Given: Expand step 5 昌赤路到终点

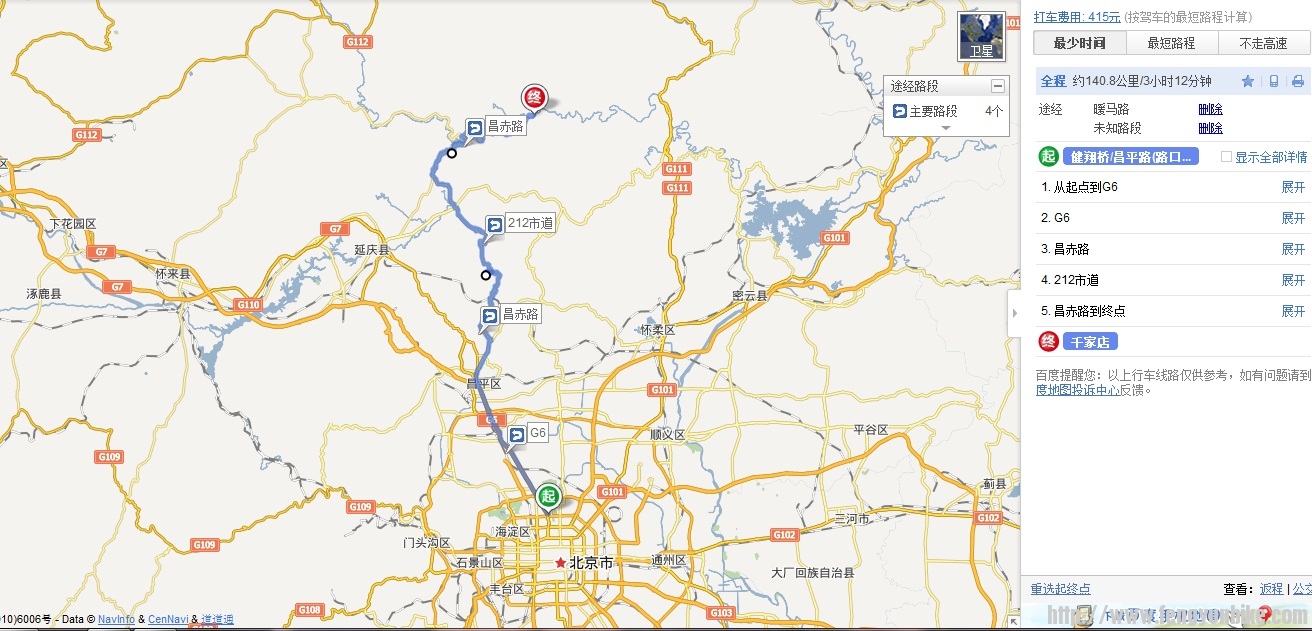Looking at the screenshot, I should click(x=1293, y=311).
